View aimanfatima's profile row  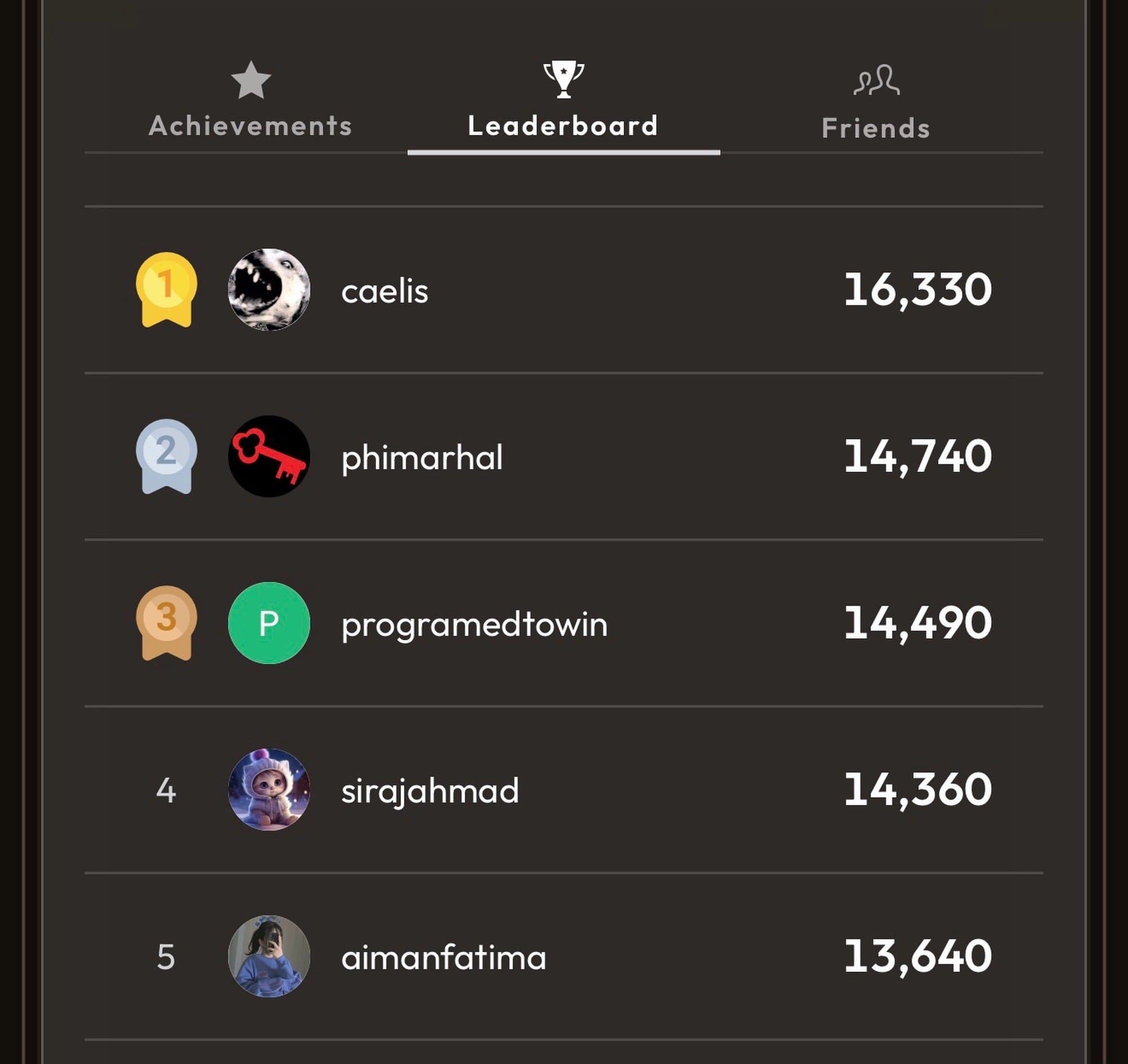point(443,957)
